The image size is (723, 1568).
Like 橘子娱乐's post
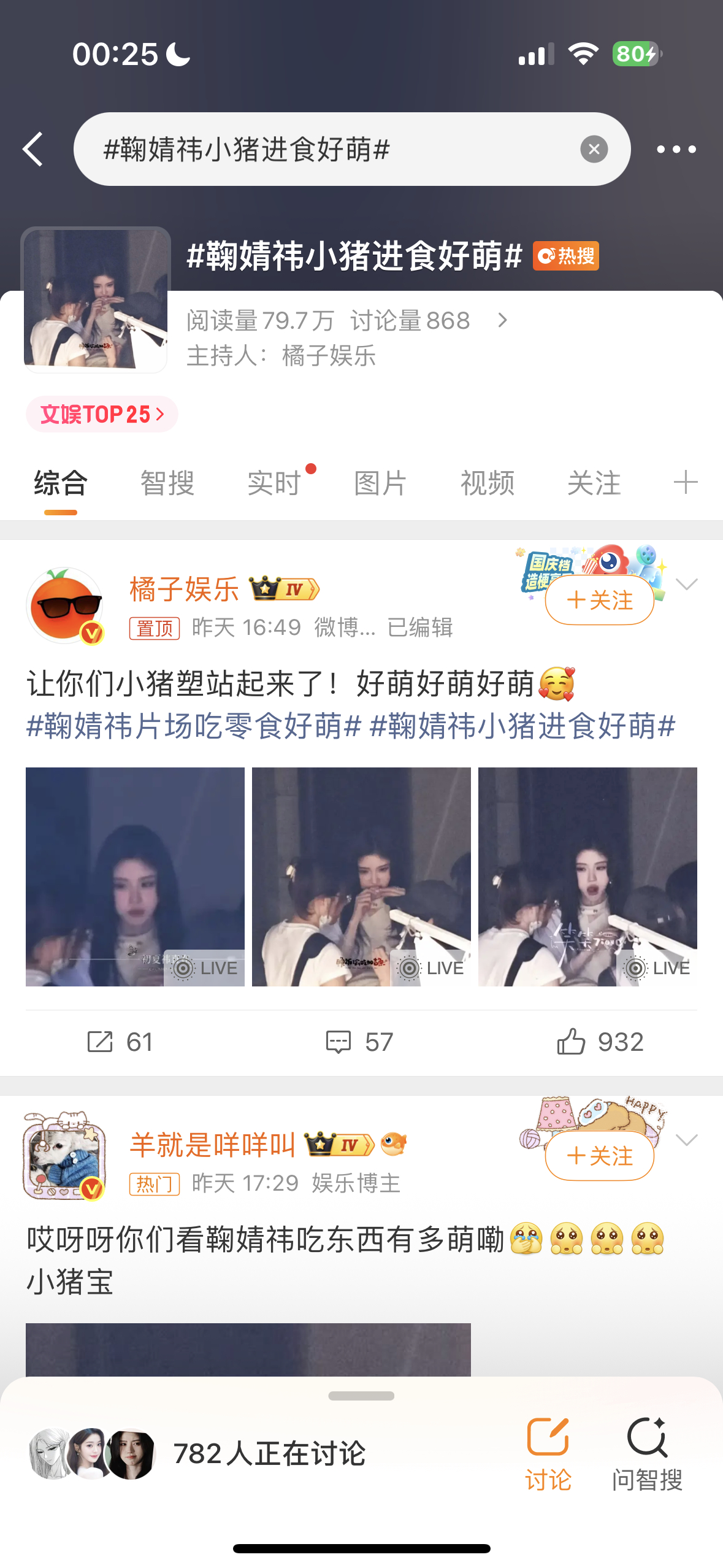click(600, 1042)
